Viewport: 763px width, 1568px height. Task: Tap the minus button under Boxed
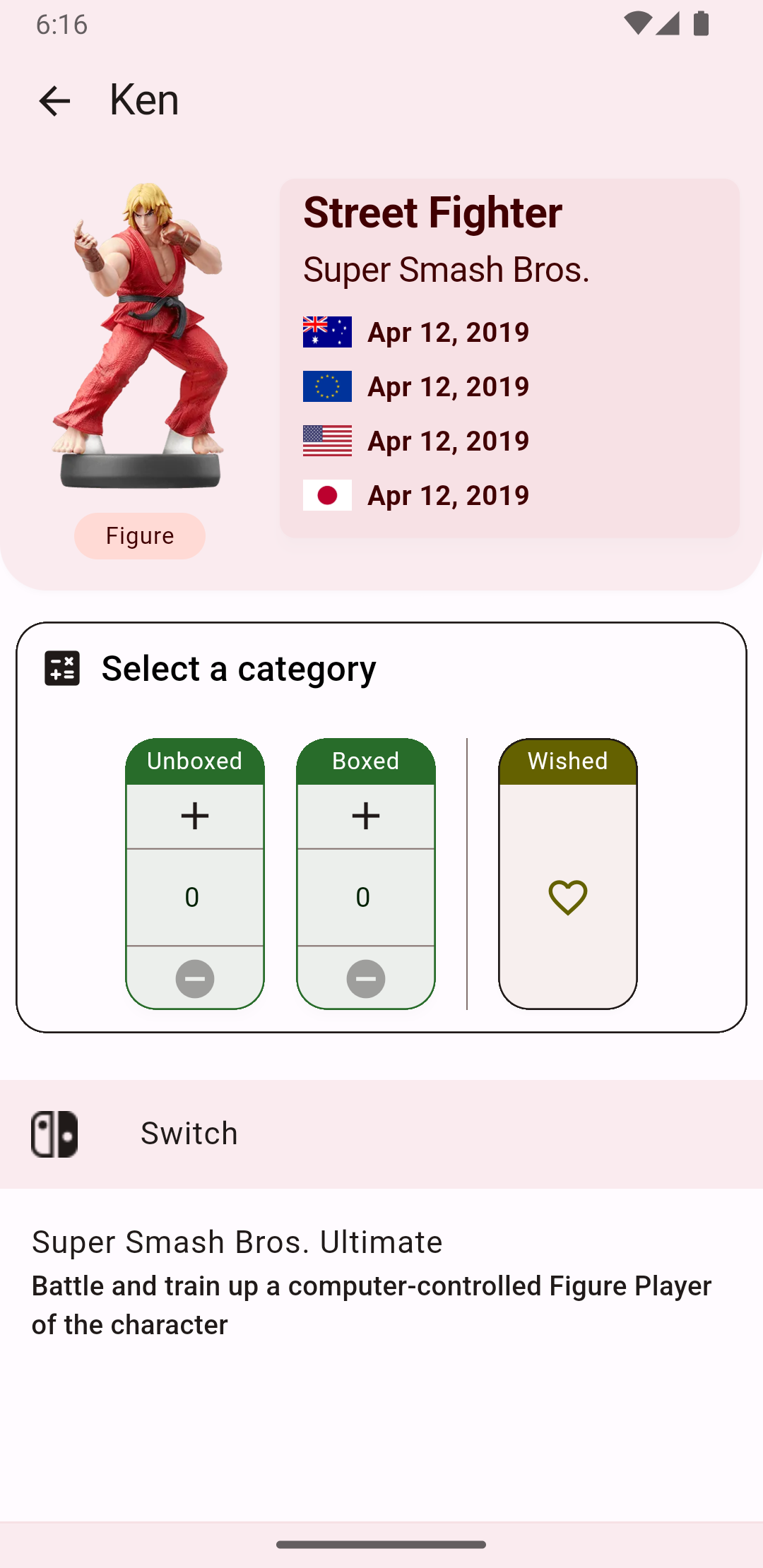point(366,978)
